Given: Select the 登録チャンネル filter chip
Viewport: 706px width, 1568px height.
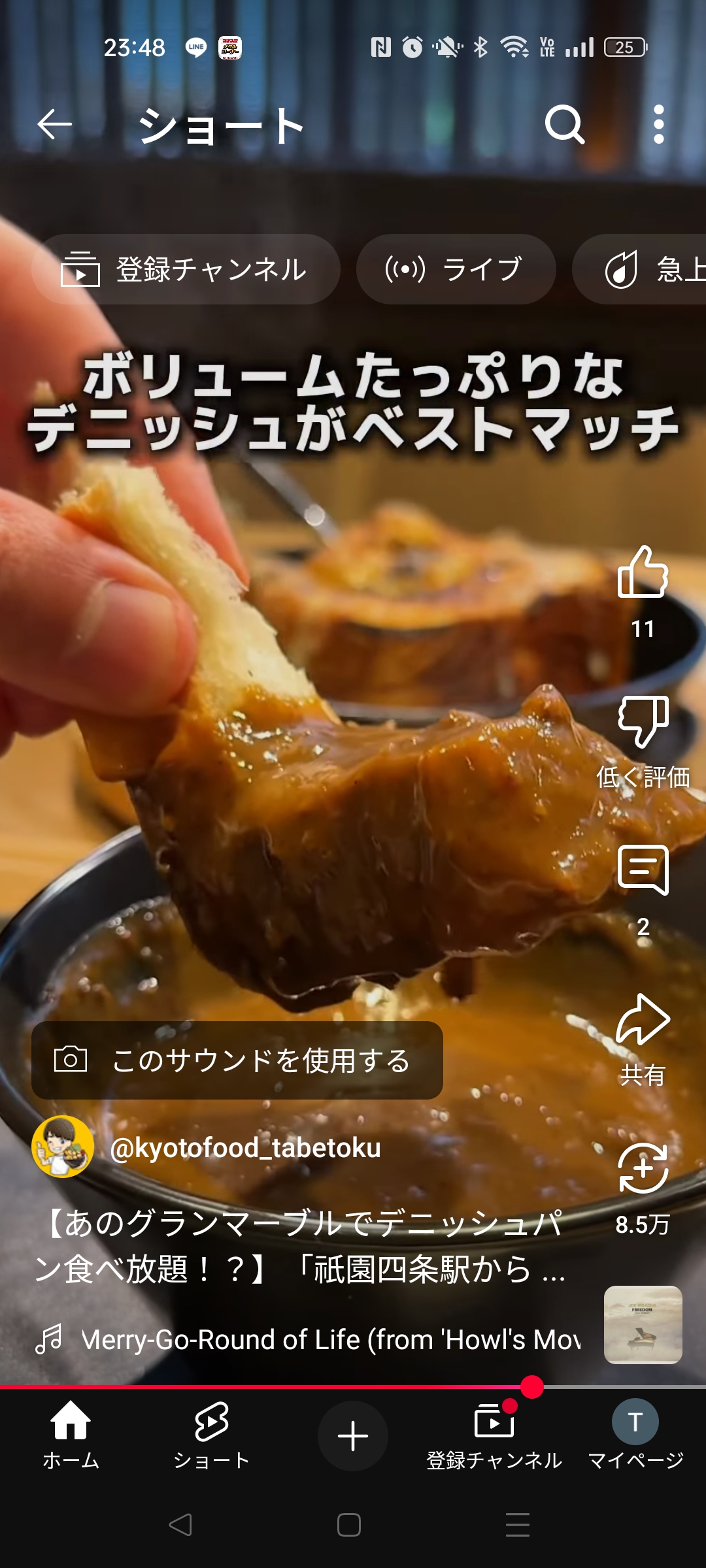Looking at the screenshot, I should (x=186, y=269).
